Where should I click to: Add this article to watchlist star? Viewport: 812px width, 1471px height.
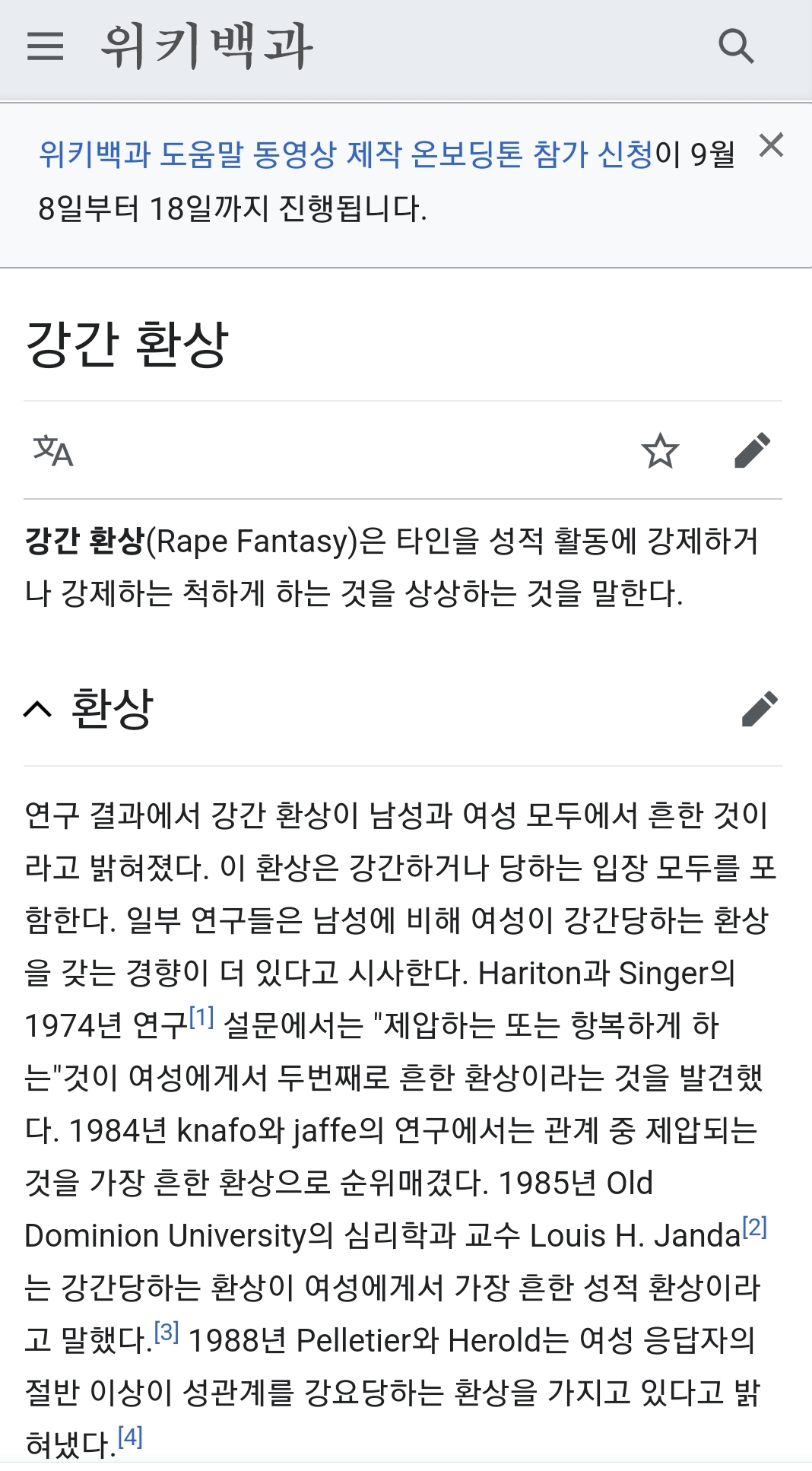click(x=660, y=451)
